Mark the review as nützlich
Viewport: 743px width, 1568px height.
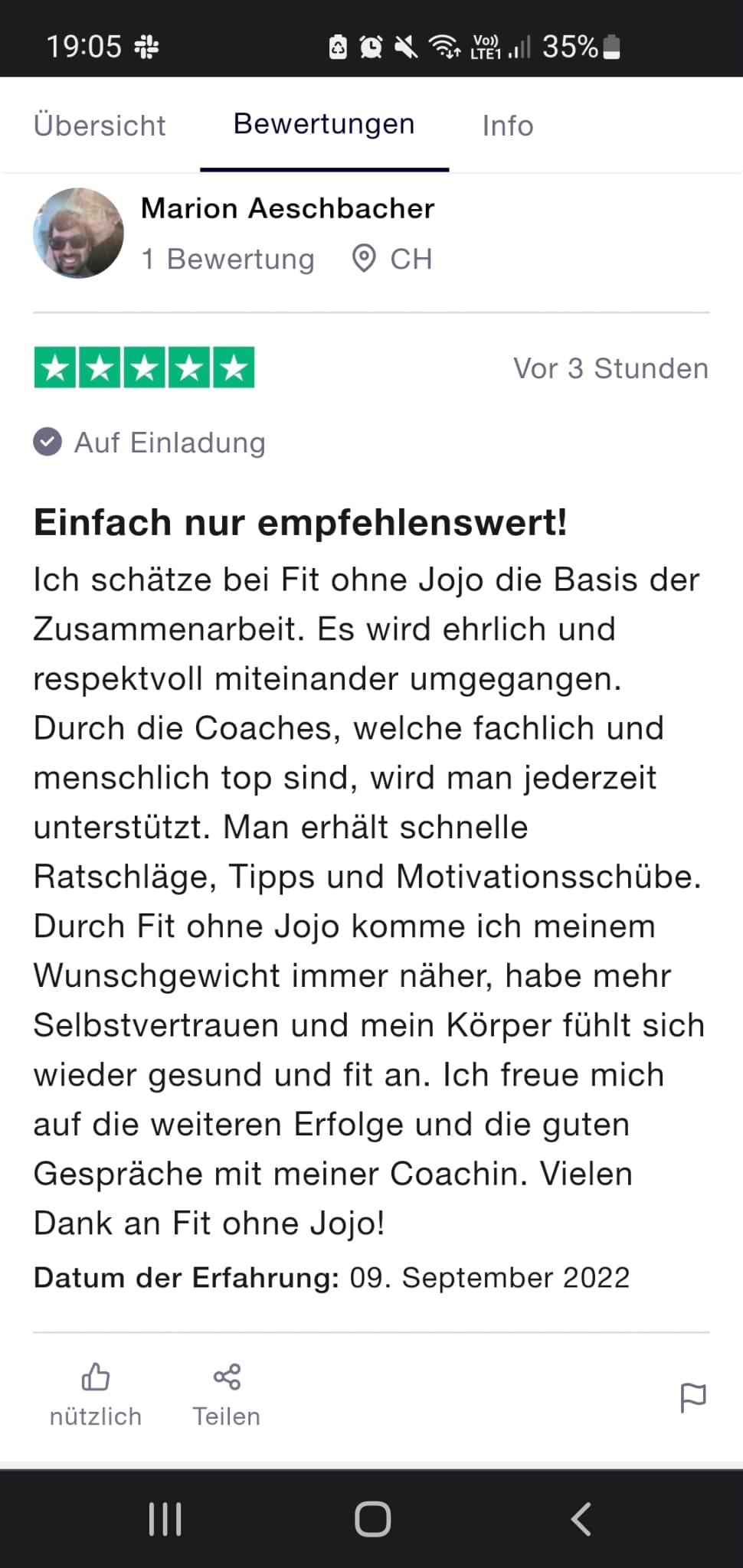(96, 1395)
